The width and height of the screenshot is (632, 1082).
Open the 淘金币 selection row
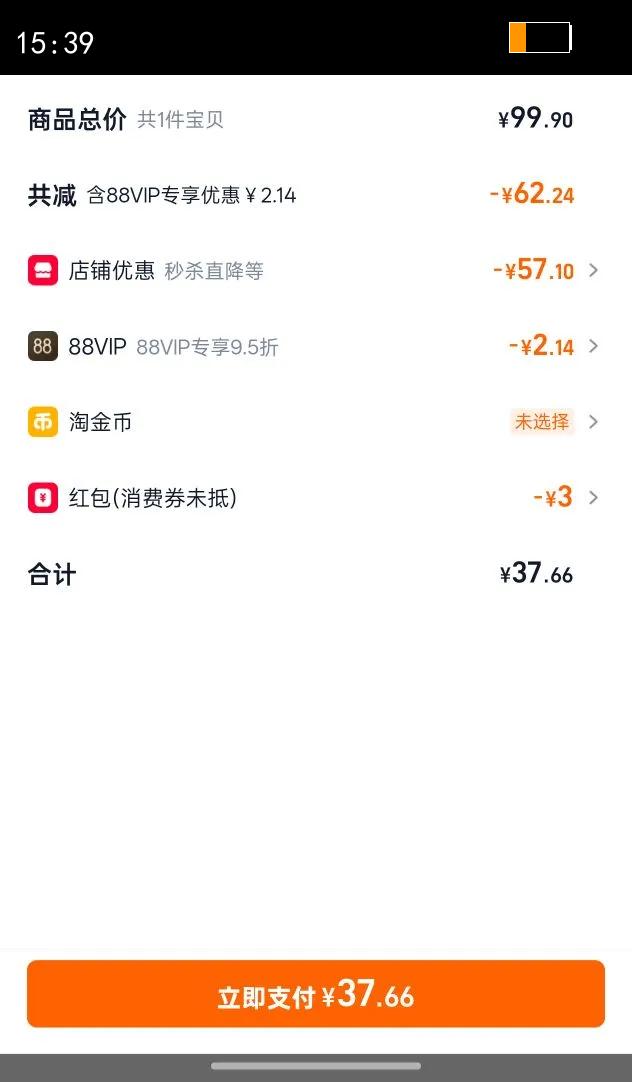(315, 422)
